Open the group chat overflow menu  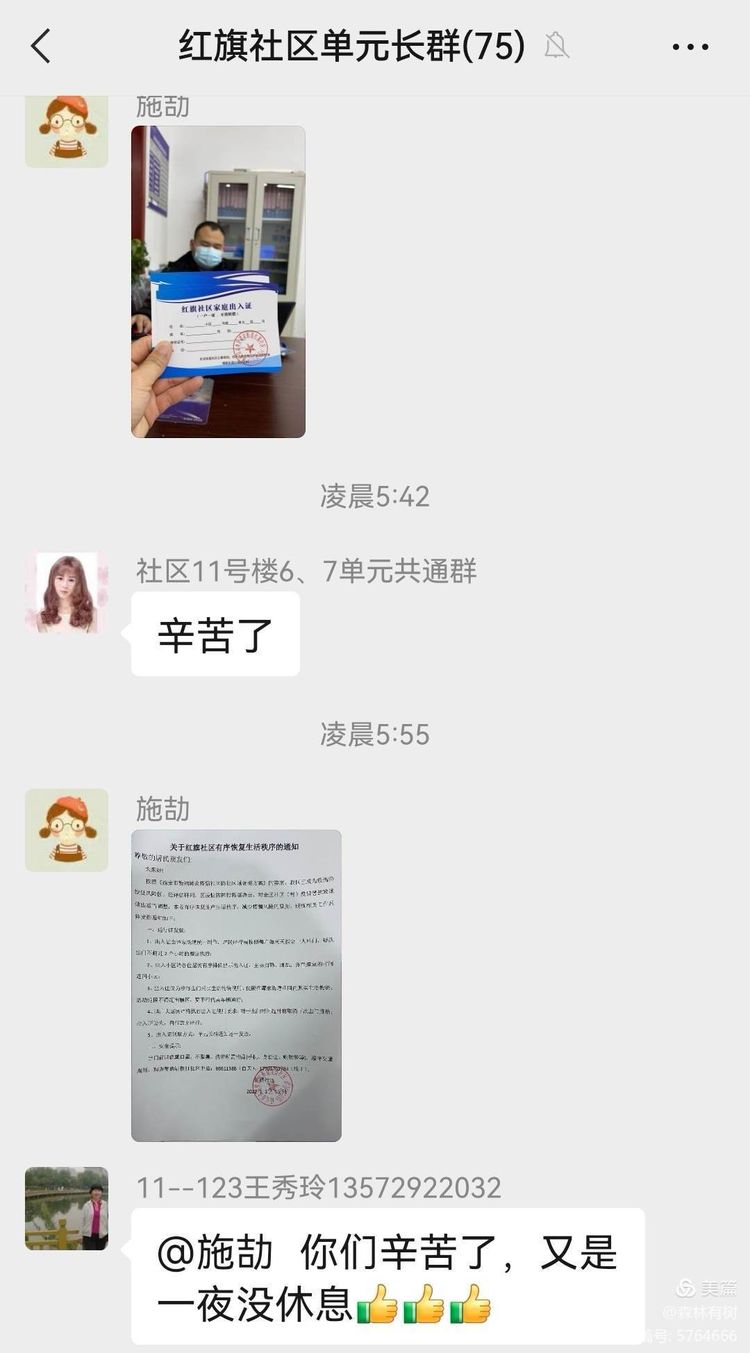690,47
